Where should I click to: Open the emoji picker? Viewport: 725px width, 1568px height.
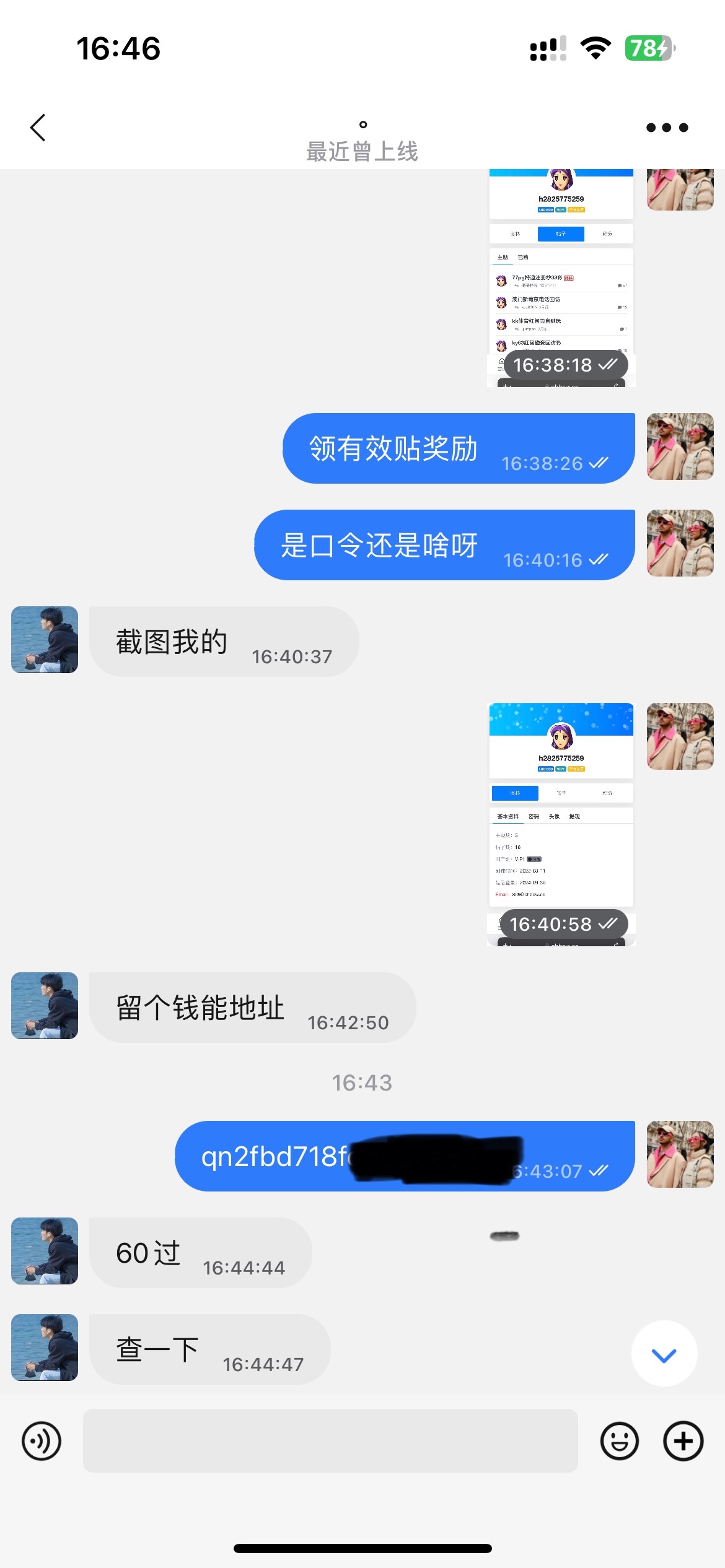pyautogui.click(x=619, y=1441)
